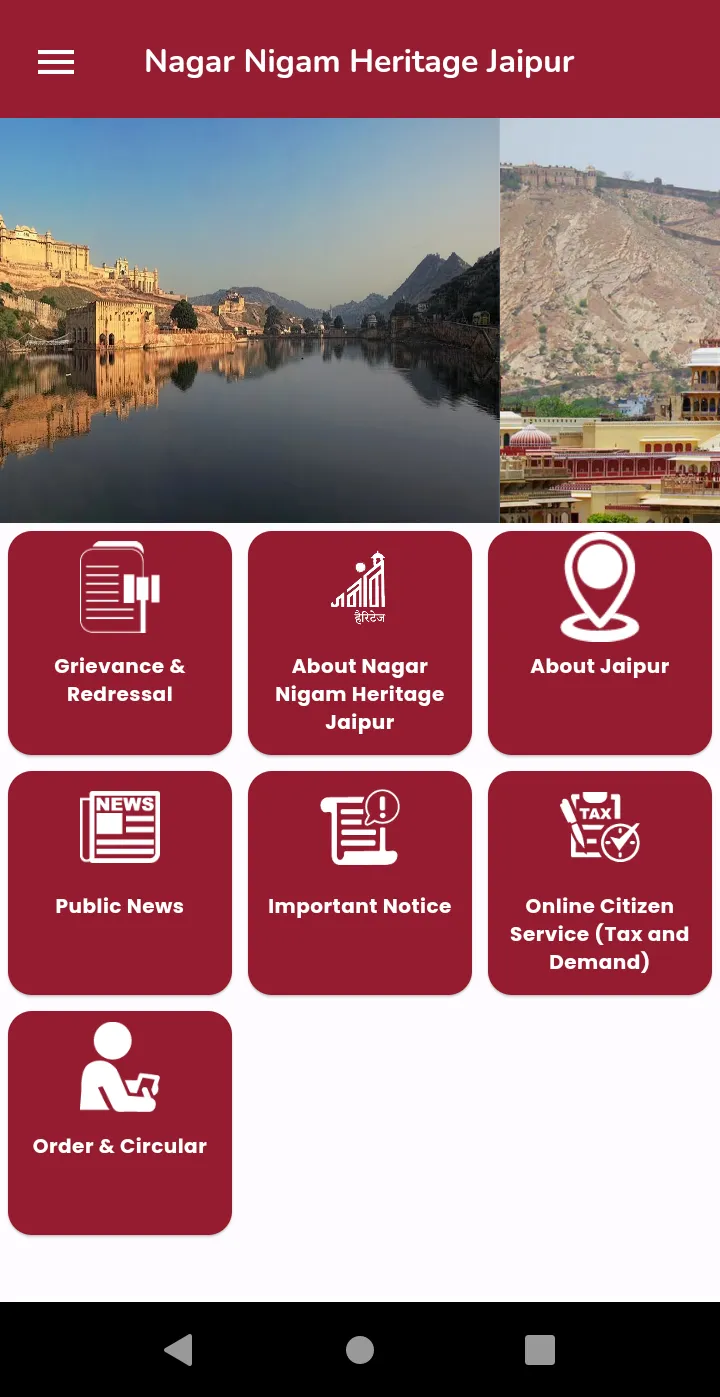
Task: Tap the About Nagar Nigam Heritage Jaipur growth icon
Action: (360, 588)
